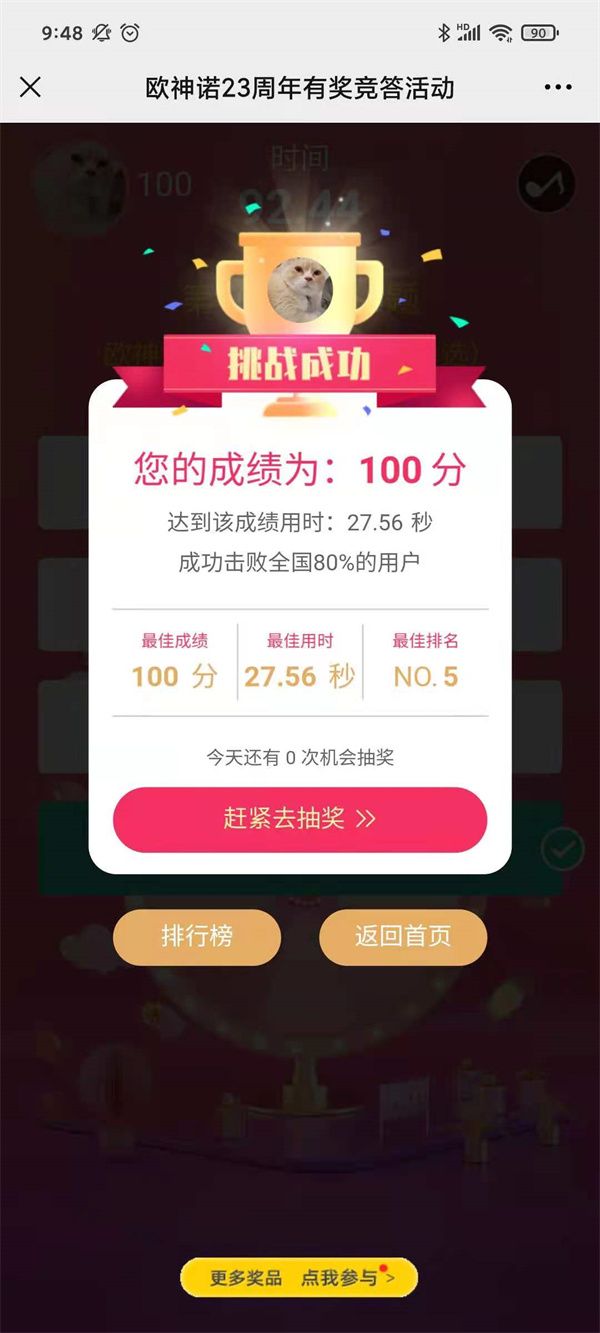This screenshot has width=600, height=1333.
Task: Tap 赶紧去抽奖 to draw a prize
Action: click(x=299, y=819)
